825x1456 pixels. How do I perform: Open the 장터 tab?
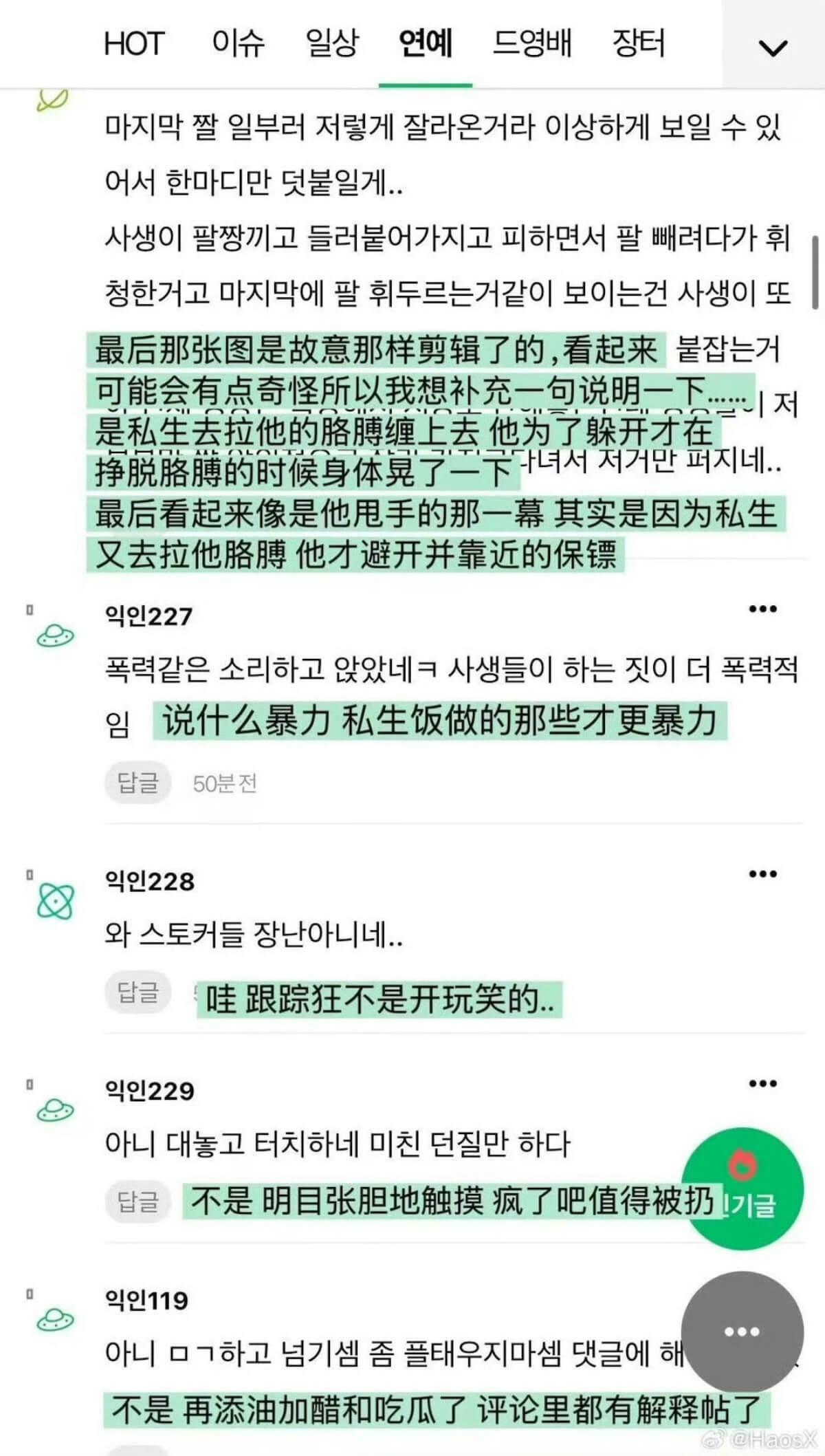click(x=639, y=43)
